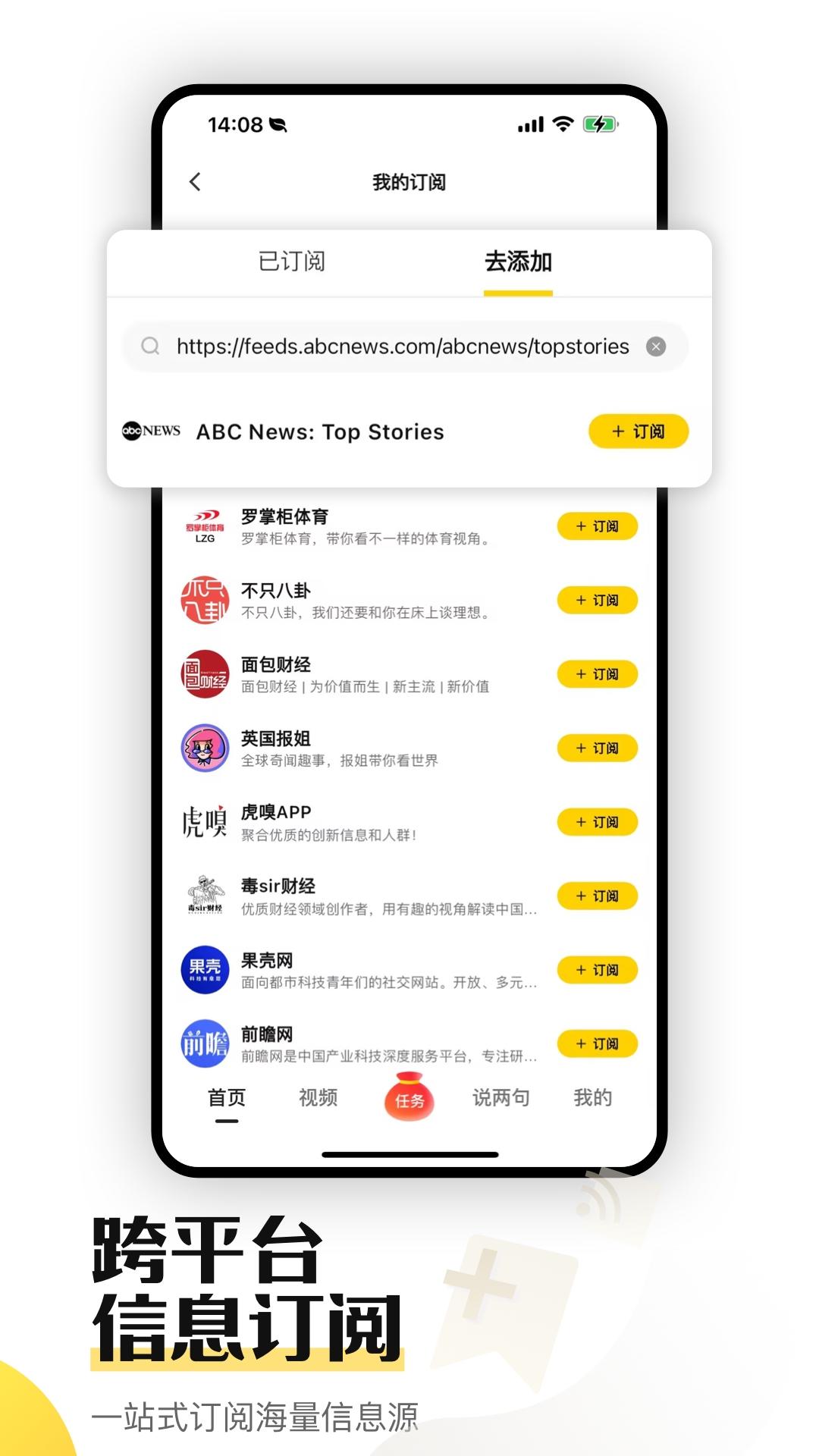Tap 订阅 next to 虎嗅APP

pyautogui.click(x=597, y=821)
